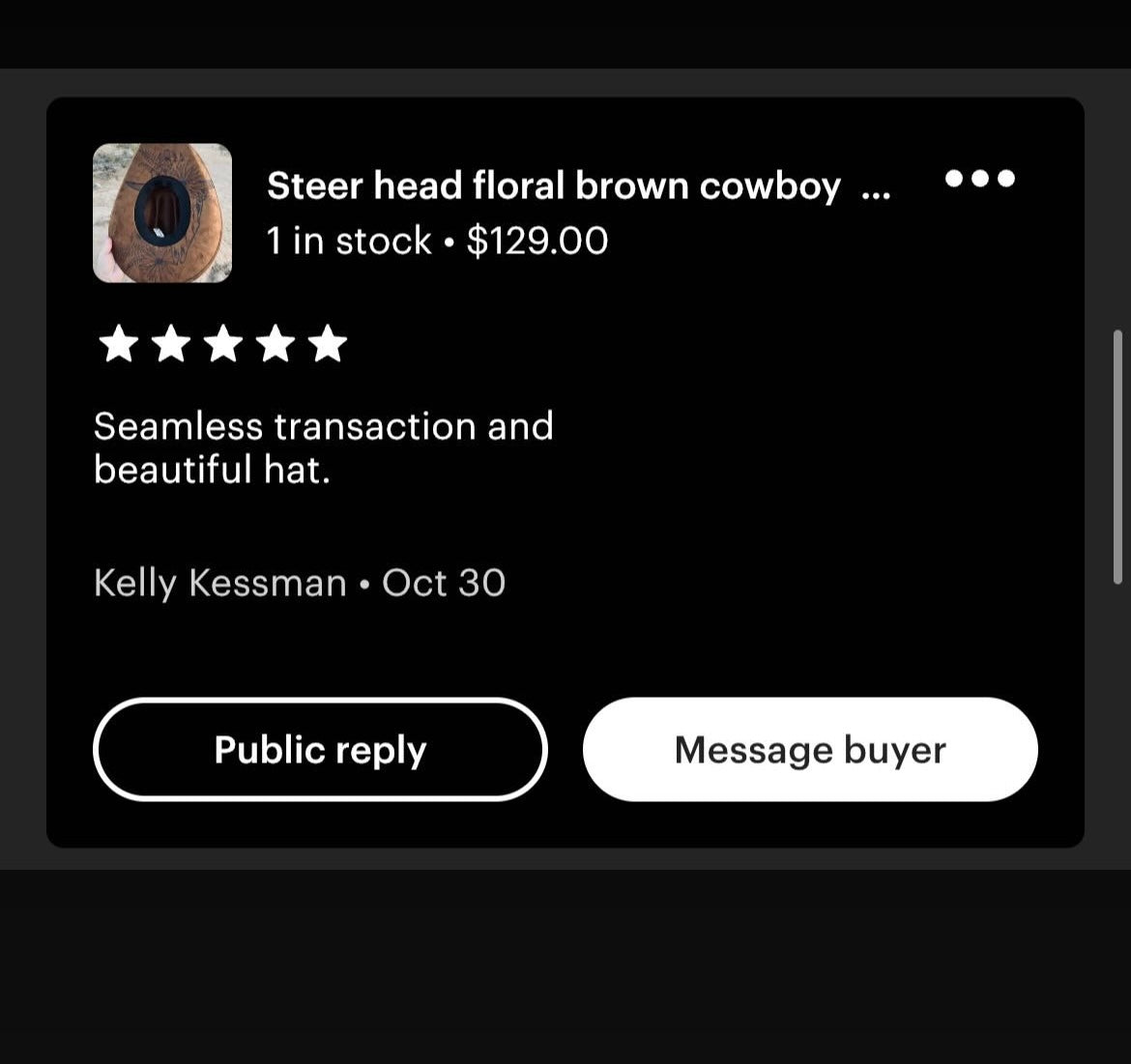Open the three-dot menu for this review
1131x1064 pixels.
(x=979, y=178)
